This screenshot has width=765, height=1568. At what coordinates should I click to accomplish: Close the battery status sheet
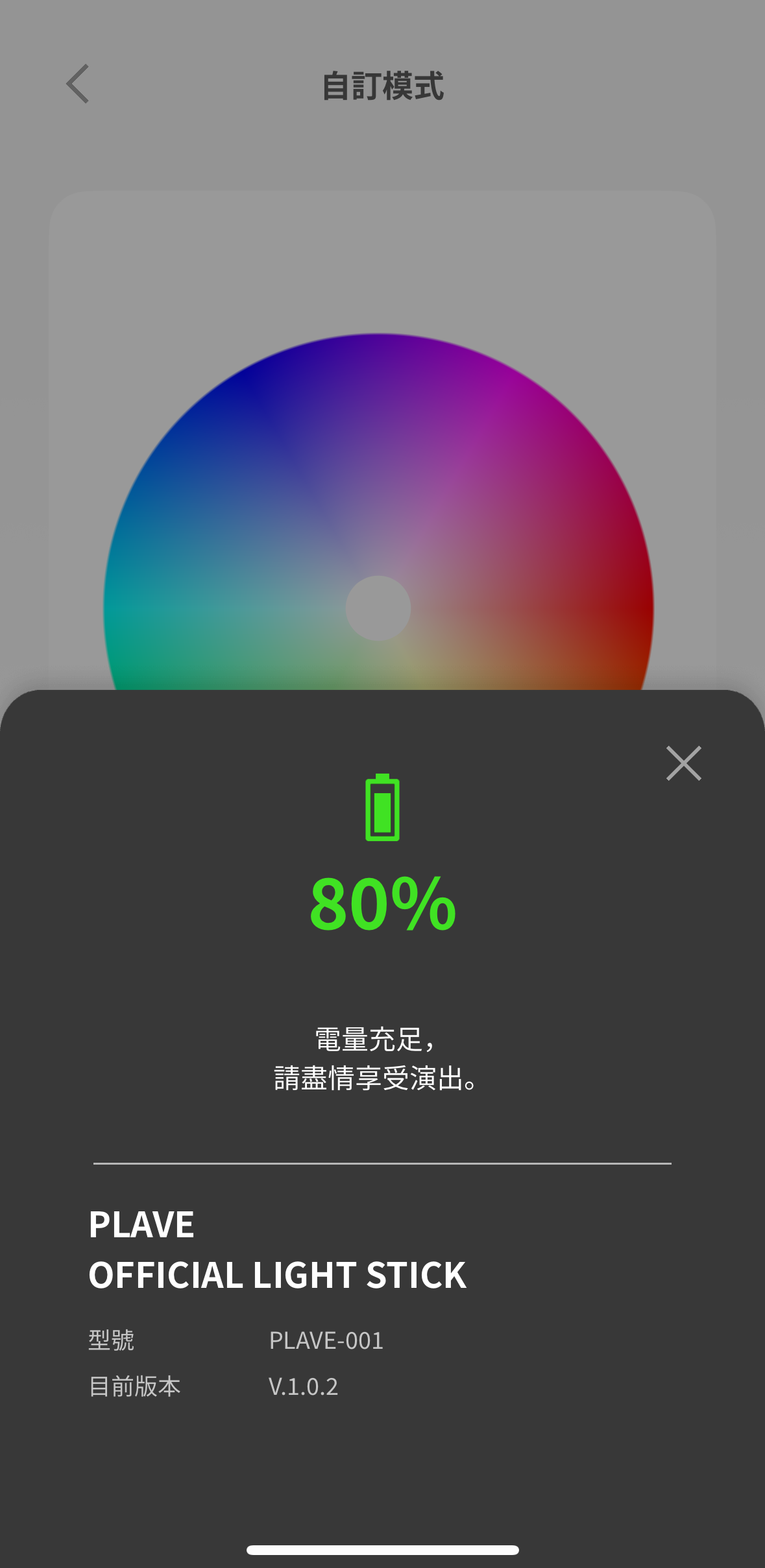[x=683, y=763]
